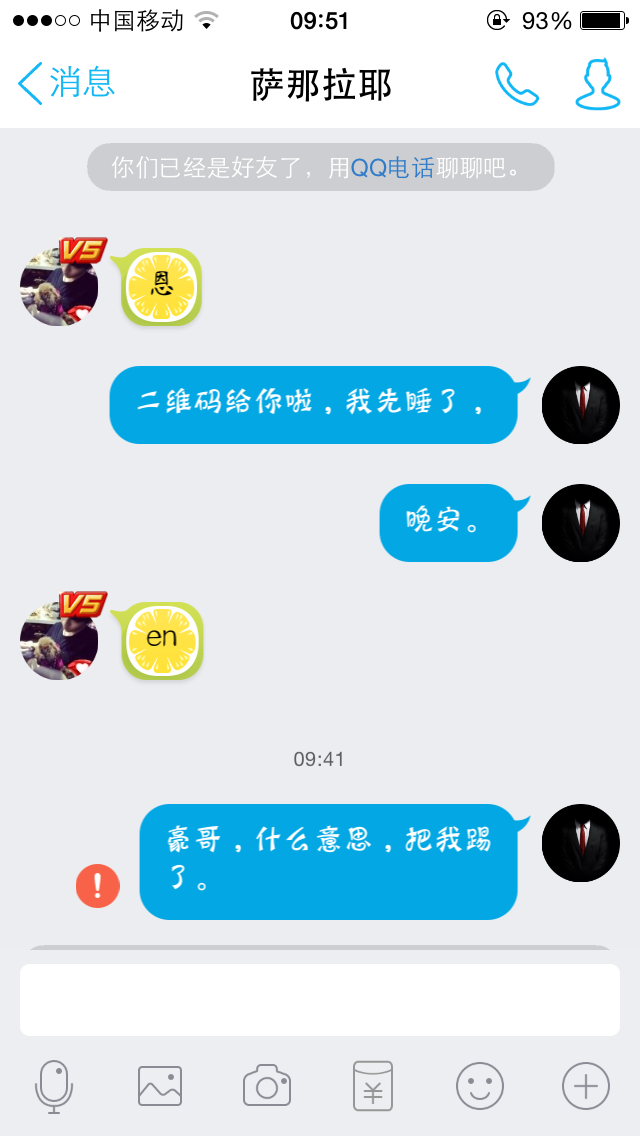
Task: Start a QQ phone call
Action: pyautogui.click(x=517, y=84)
